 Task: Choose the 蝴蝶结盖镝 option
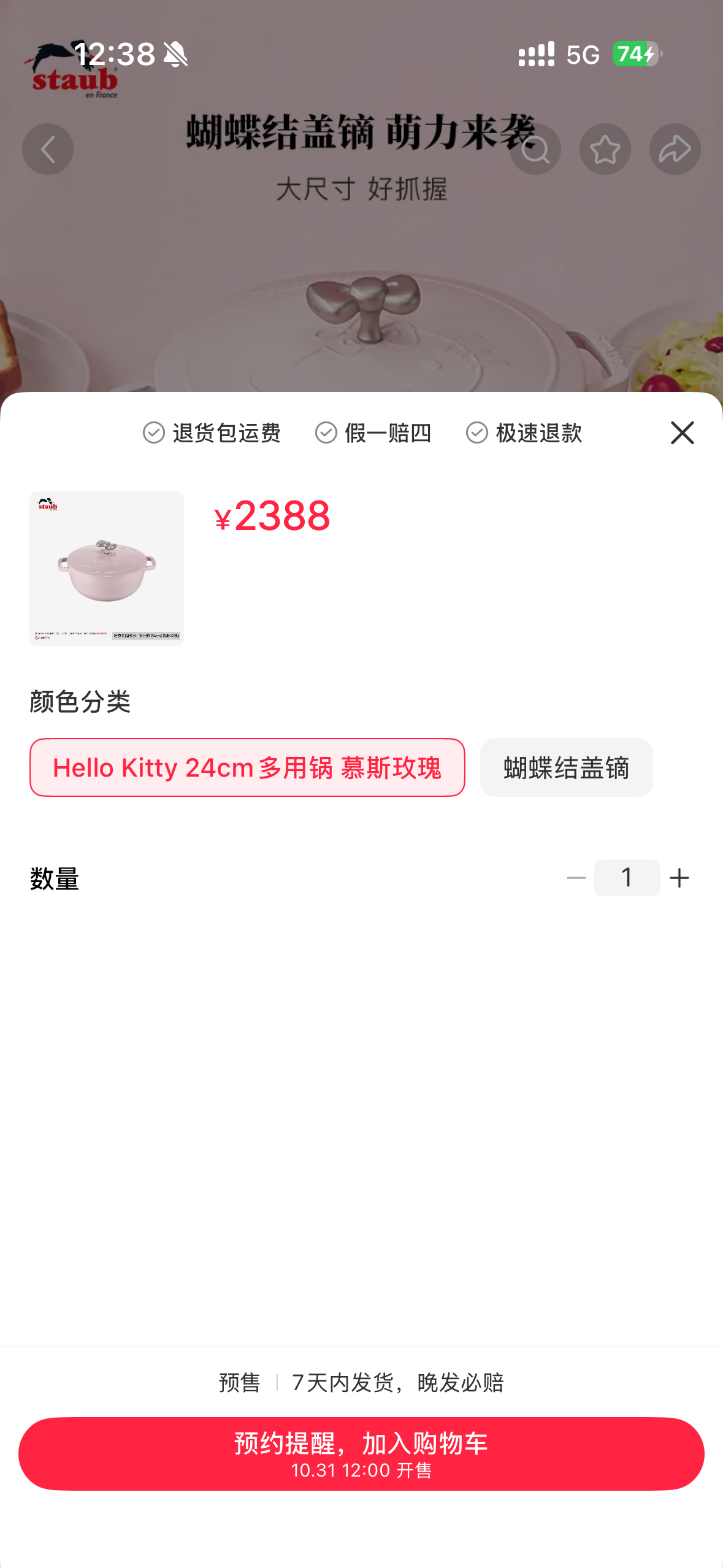(x=566, y=767)
